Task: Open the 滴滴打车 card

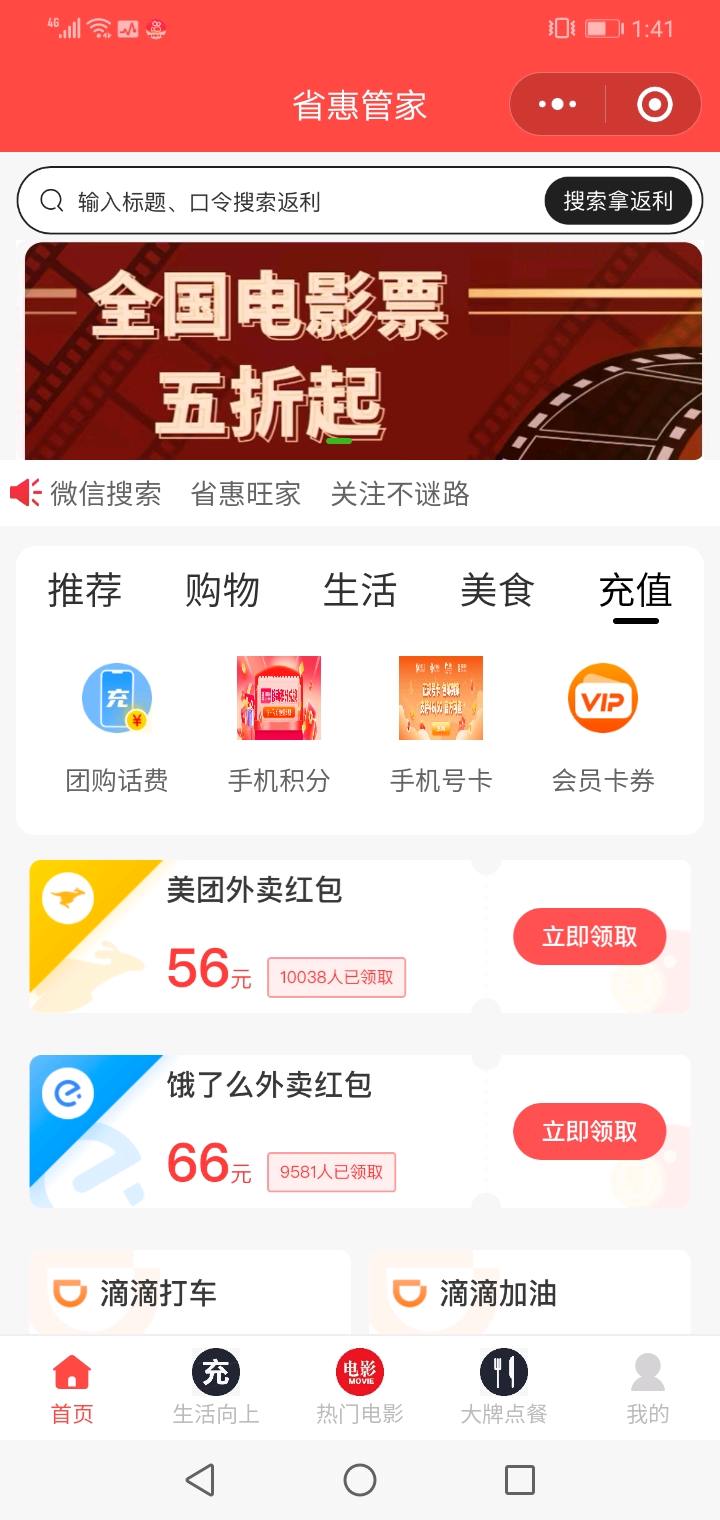Action: [190, 1293]
